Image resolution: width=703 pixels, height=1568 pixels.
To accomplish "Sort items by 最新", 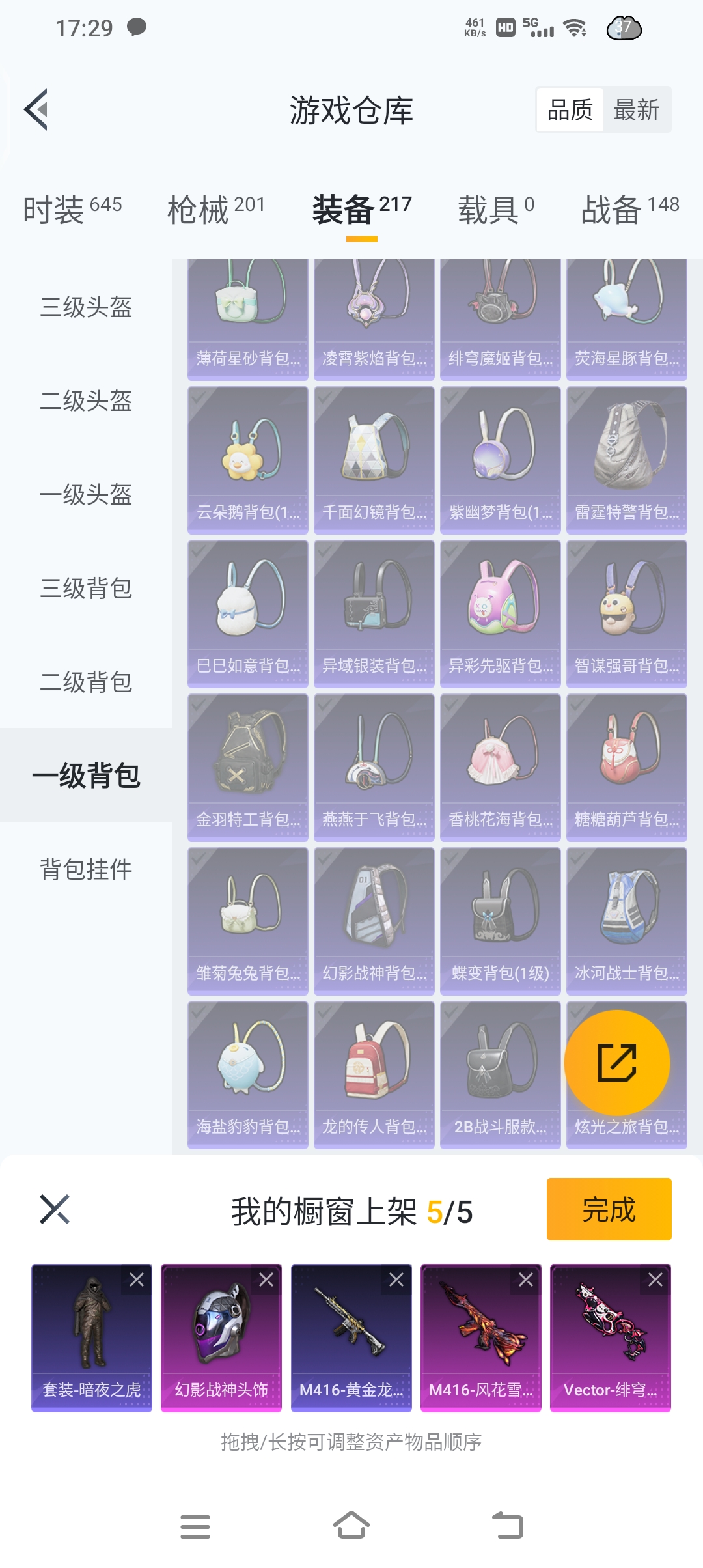I will click(636, 110).
